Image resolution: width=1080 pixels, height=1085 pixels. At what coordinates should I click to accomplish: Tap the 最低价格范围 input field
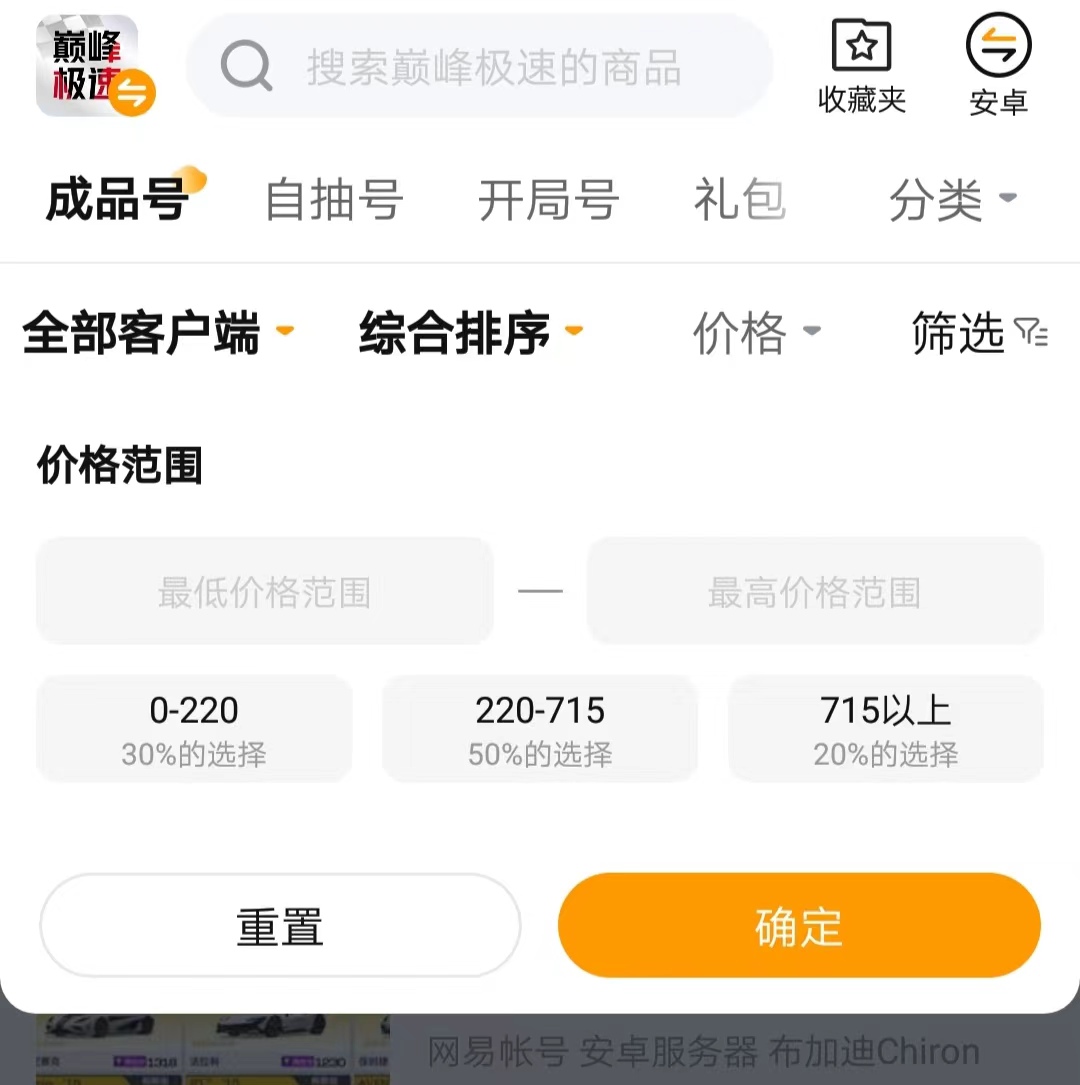pyautogui.click(x=265, y=592)
